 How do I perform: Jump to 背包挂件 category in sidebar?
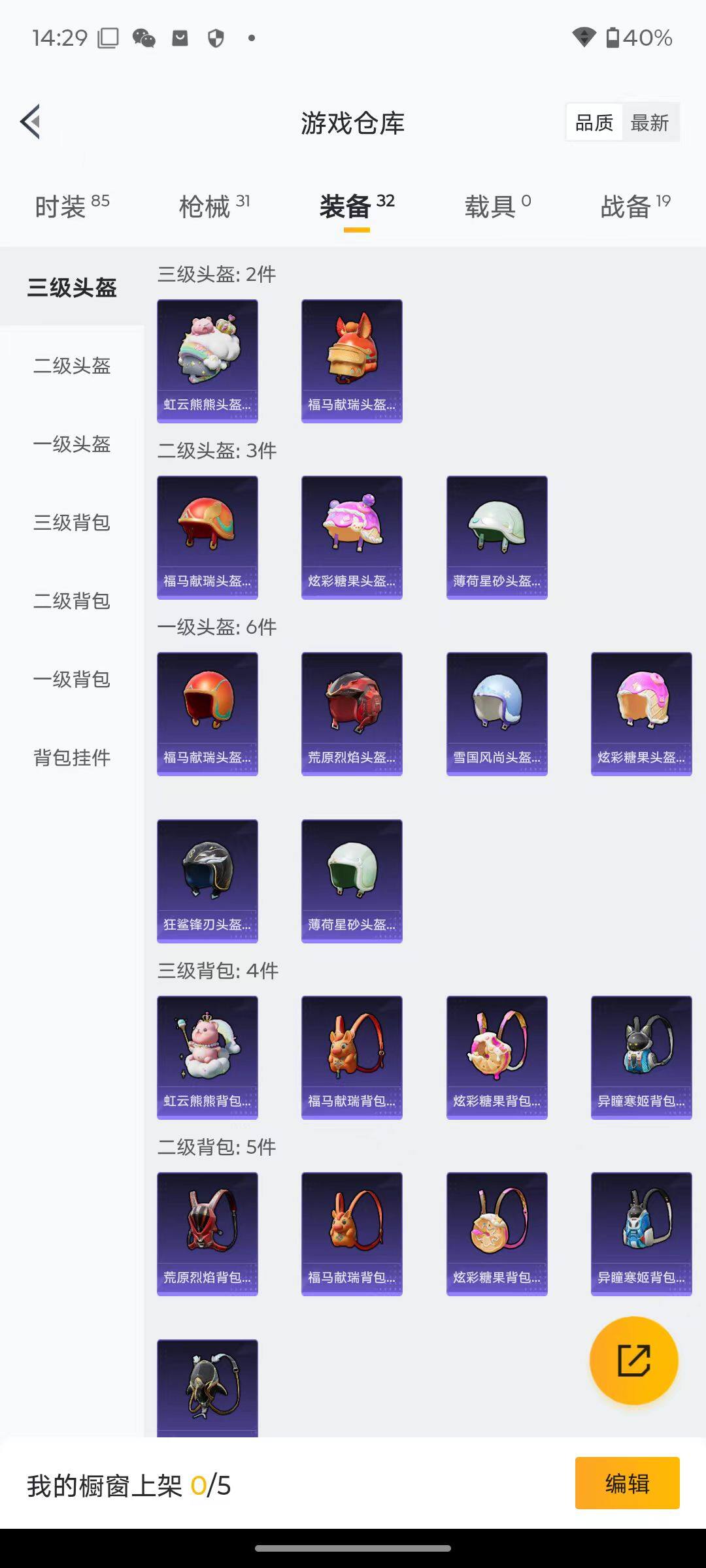coord(72,758)
